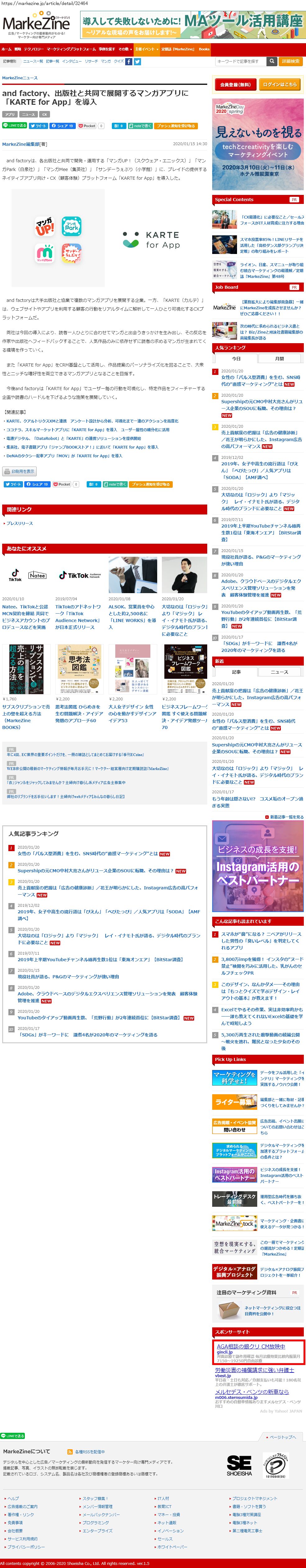306x1568 pixels.
Task: Open 新着記事一覧を見る link
Action: click(x=286, y=817)
